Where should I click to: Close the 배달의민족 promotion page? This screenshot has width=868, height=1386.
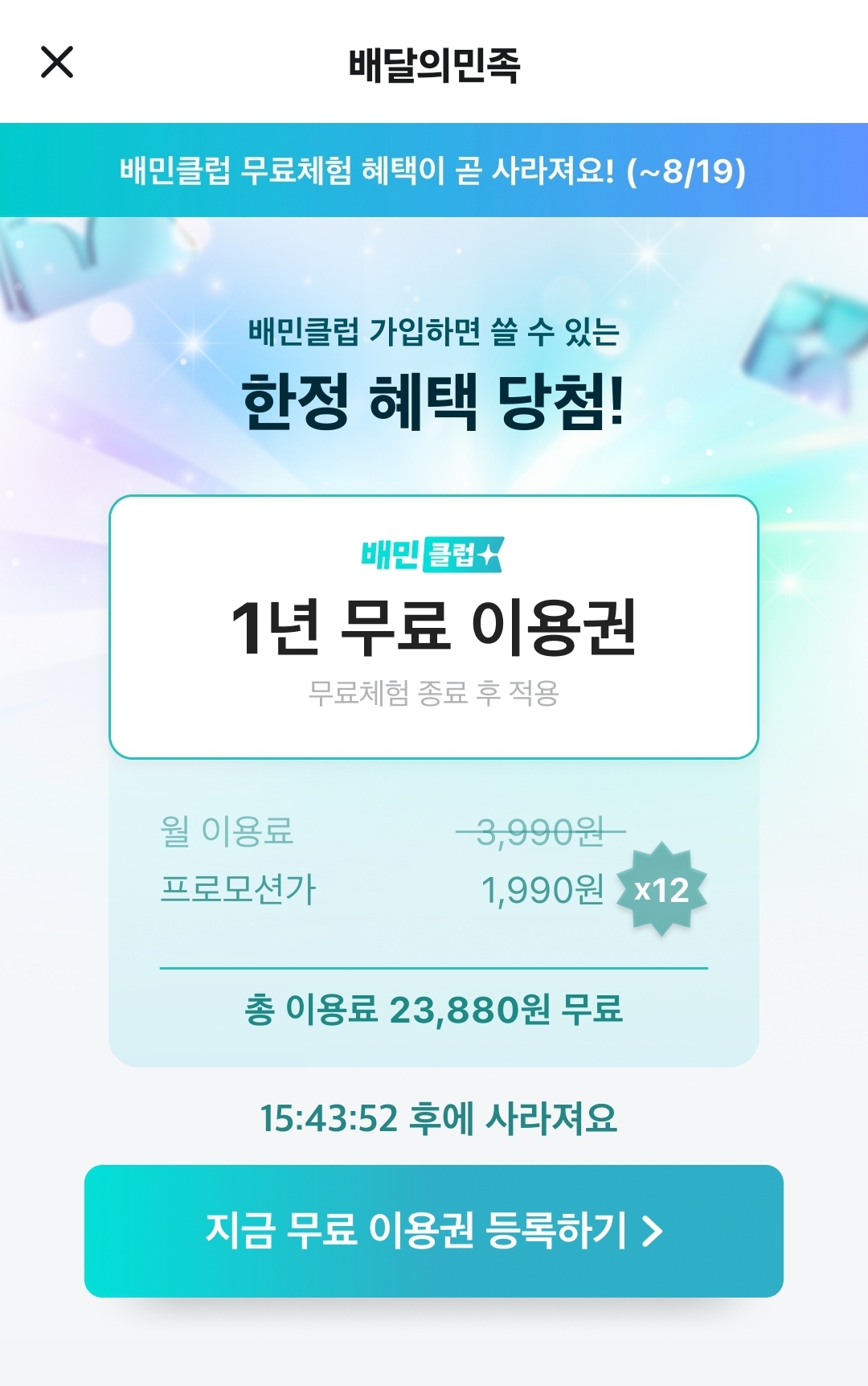pos(57,63)
